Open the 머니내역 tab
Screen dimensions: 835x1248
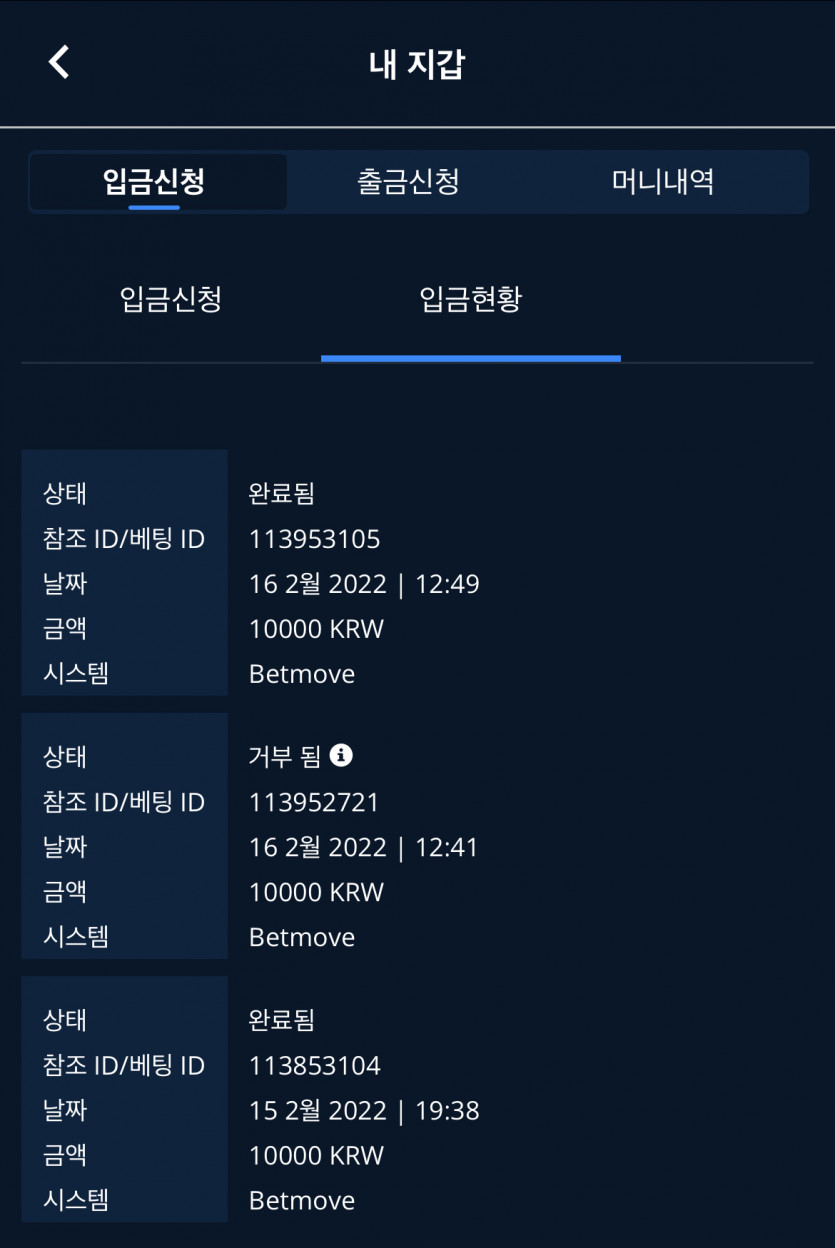pos(662,182)
